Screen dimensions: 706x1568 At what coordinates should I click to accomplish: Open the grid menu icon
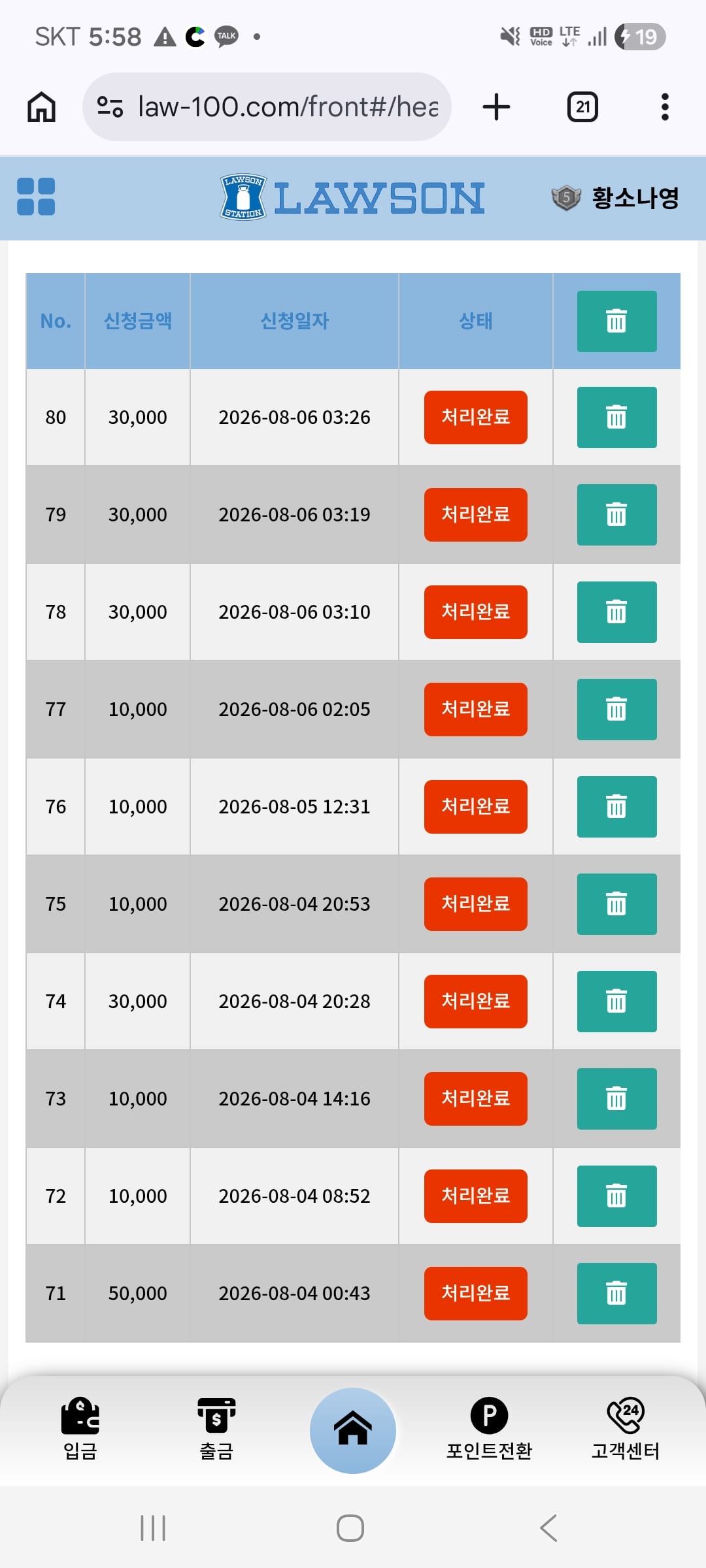click(36, 197)
